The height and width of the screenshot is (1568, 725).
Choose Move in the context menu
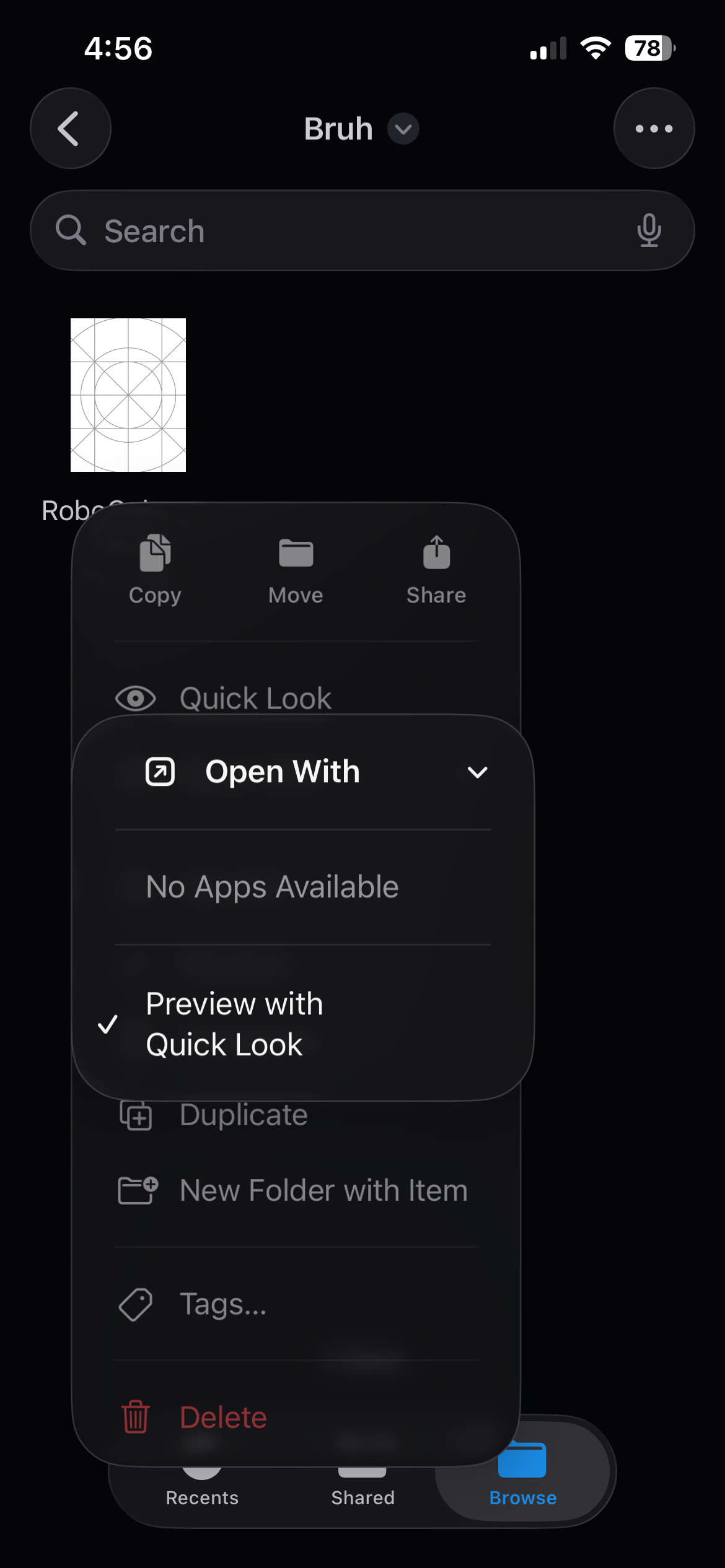point(296,570)
